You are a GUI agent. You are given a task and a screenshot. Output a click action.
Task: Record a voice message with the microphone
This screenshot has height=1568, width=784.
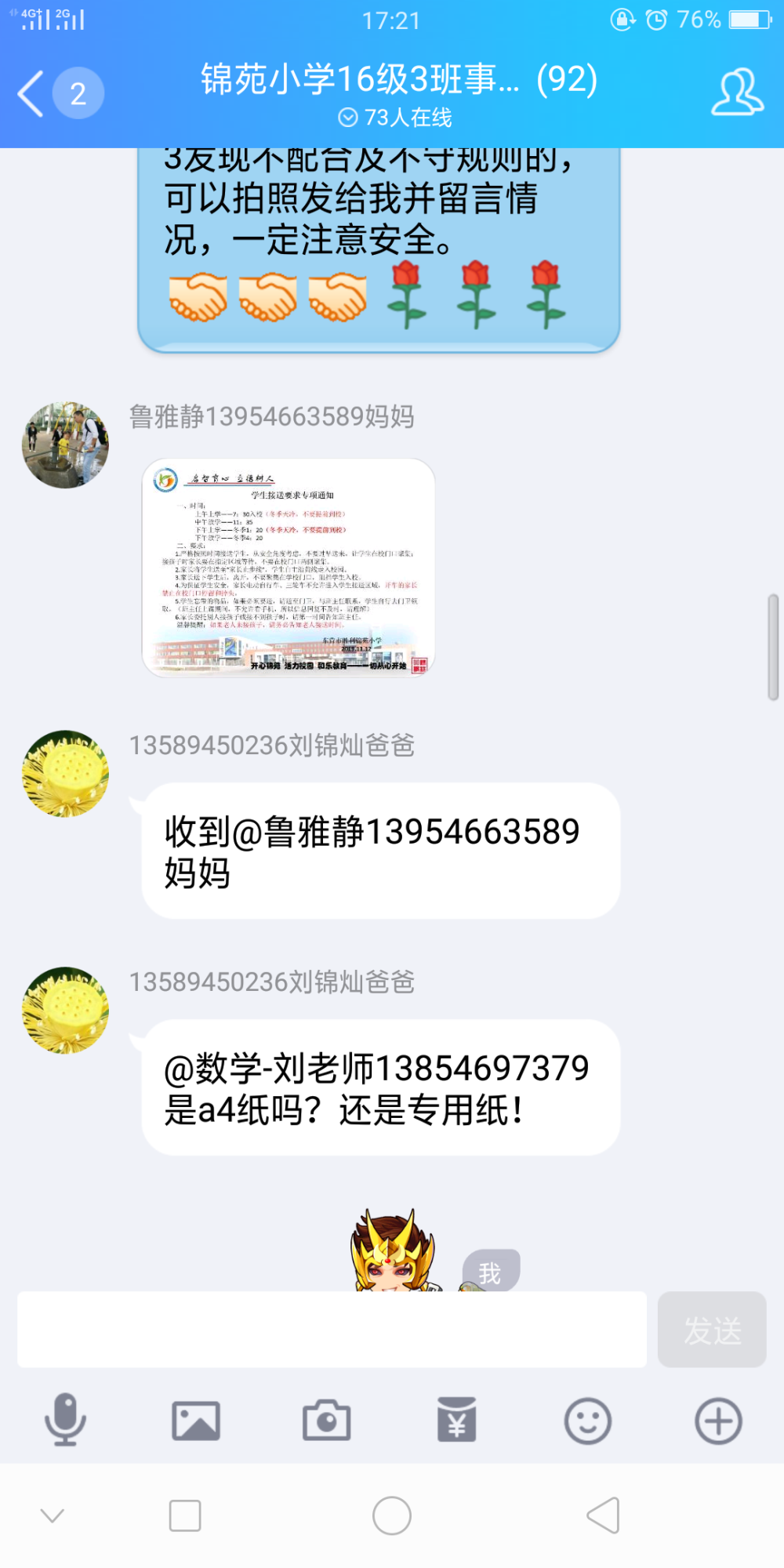pyautogui.click(x=65, y=1420)
